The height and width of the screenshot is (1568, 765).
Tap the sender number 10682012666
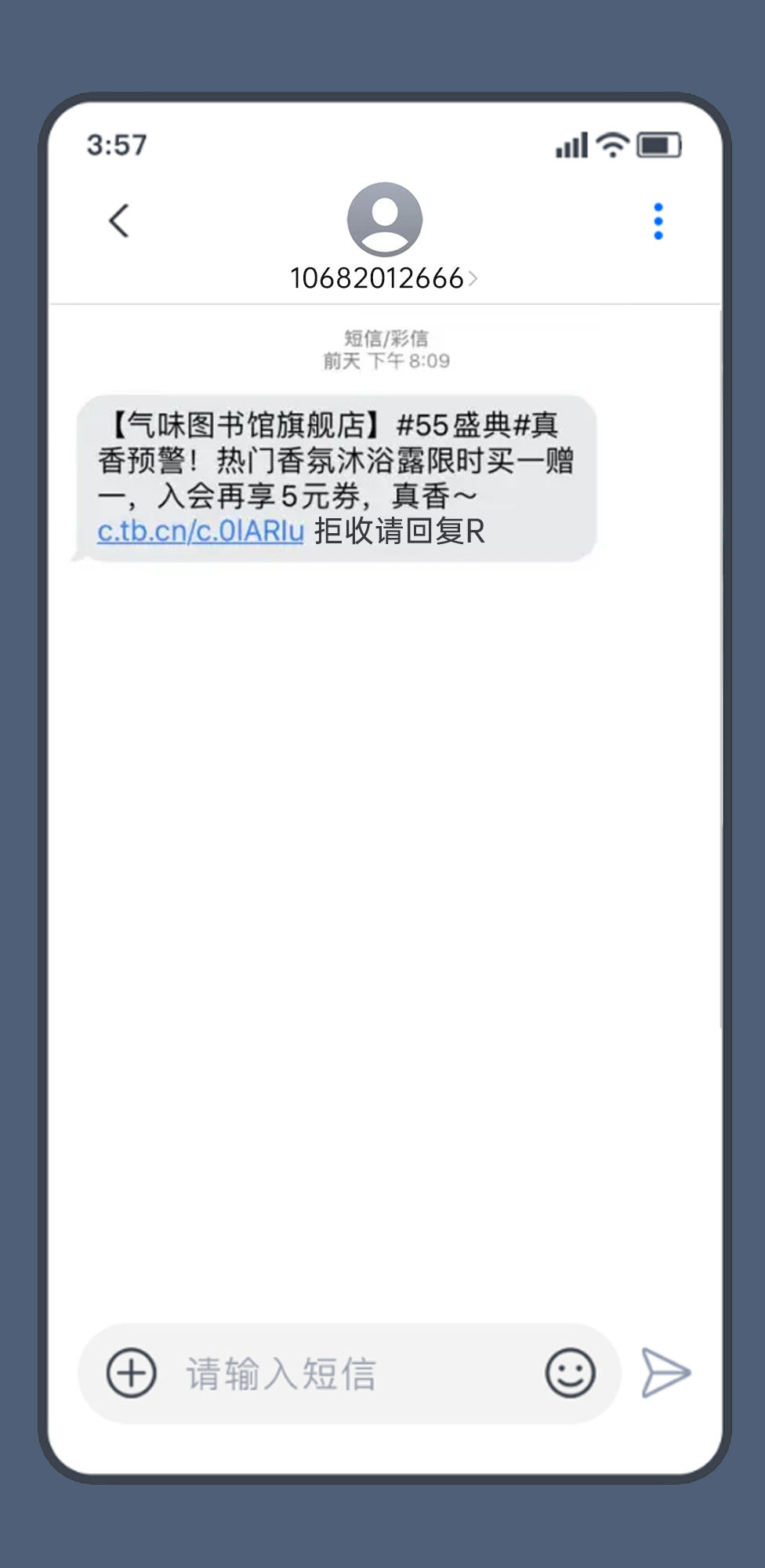[376, 276]
